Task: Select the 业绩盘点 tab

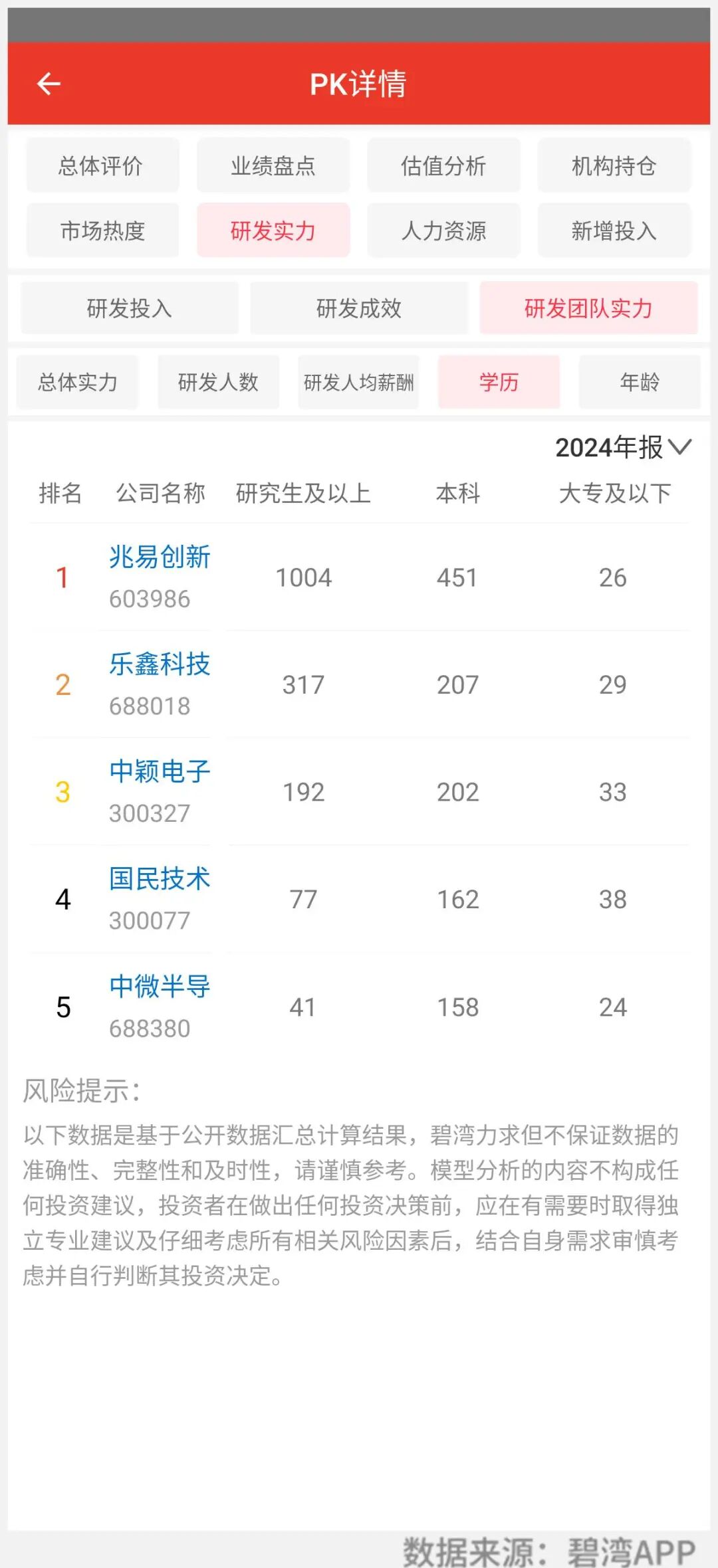Action: point(273,166)
